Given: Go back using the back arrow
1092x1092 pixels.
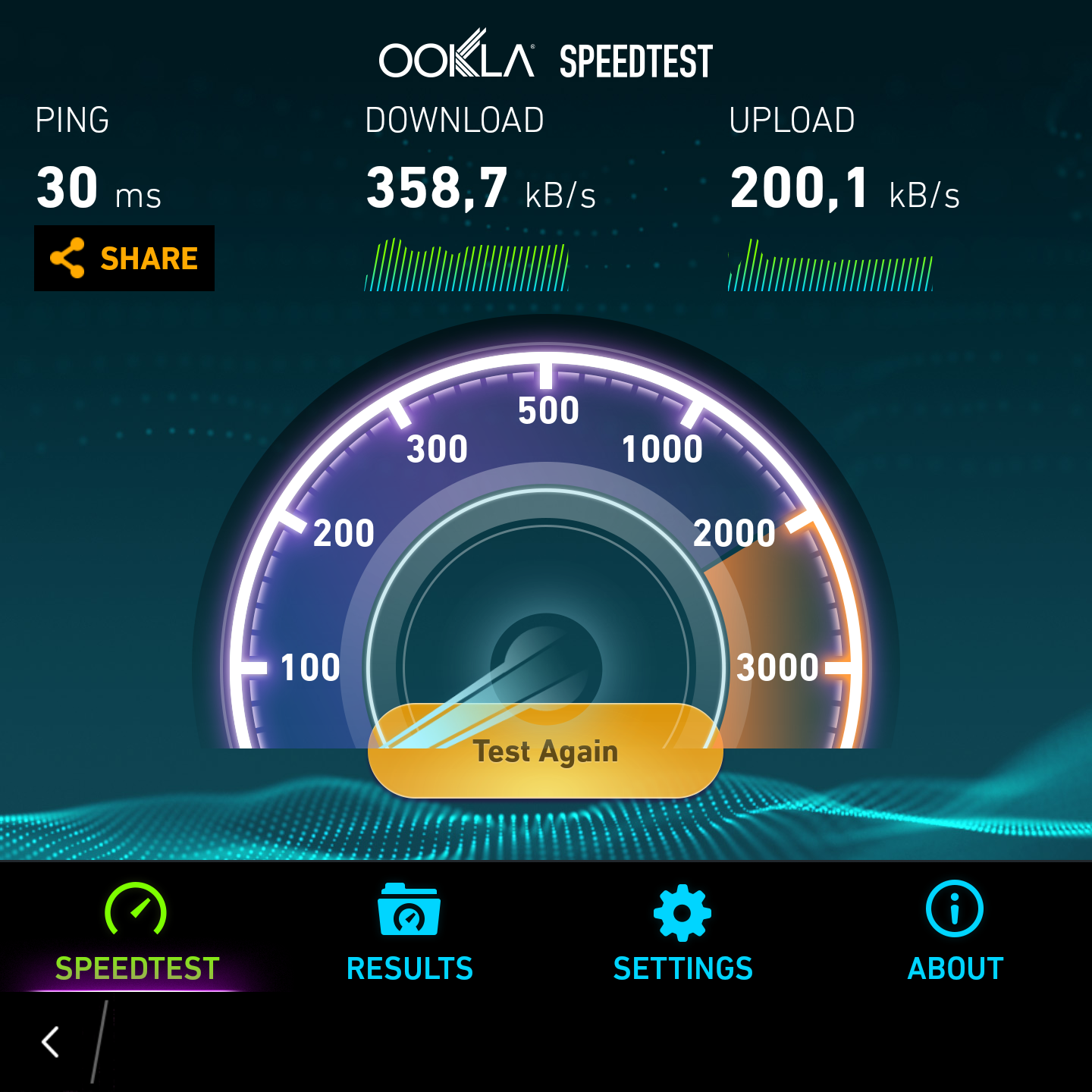Looking at the screenshot, I should pyautogui.click(x=51, y=1042).
